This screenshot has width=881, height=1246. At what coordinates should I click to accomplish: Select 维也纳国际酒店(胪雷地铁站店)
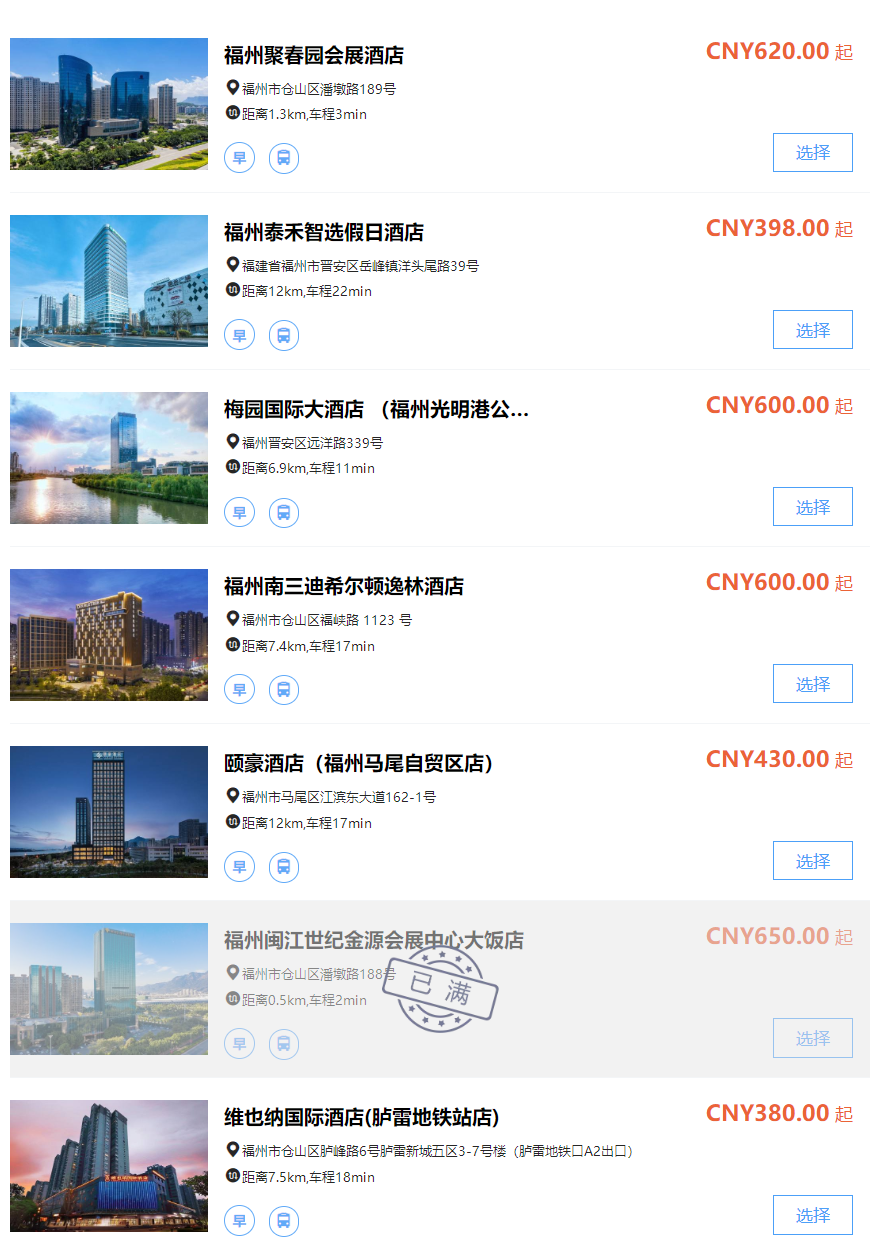(812, 1215)
